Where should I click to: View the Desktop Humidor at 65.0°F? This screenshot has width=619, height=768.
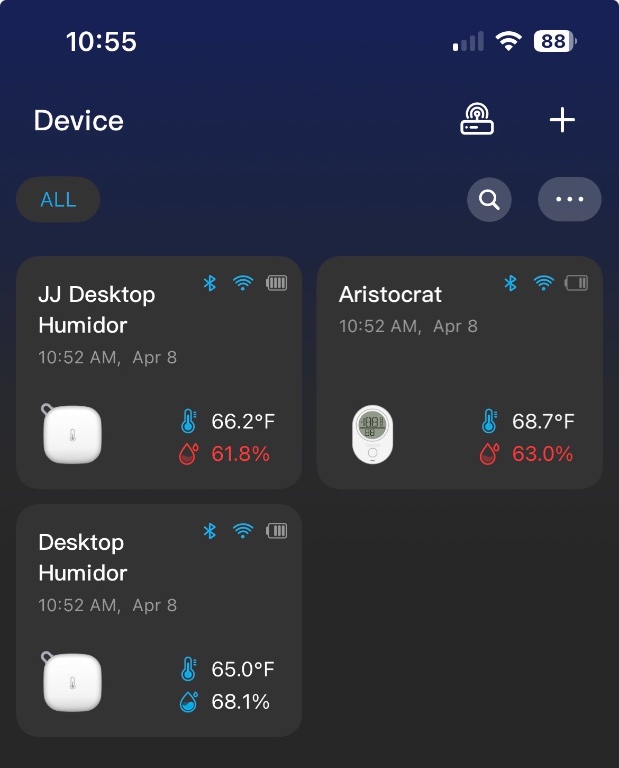point(158,620)
